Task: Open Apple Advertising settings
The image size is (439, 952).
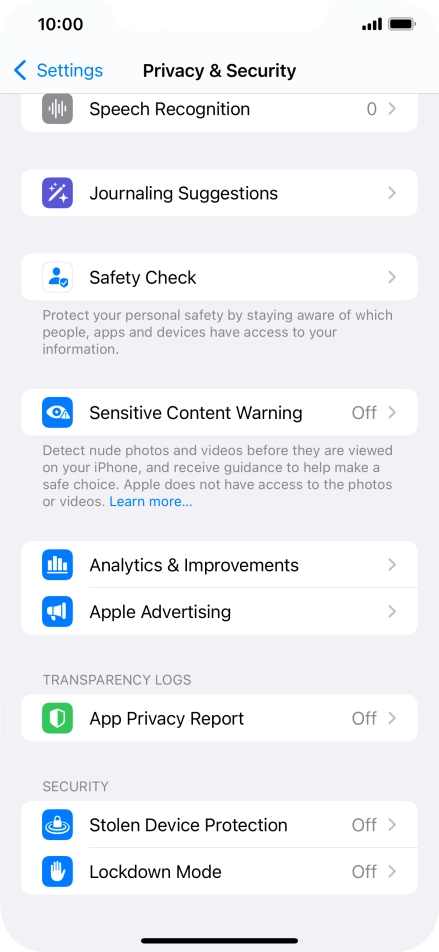Action: click(219, 611)
